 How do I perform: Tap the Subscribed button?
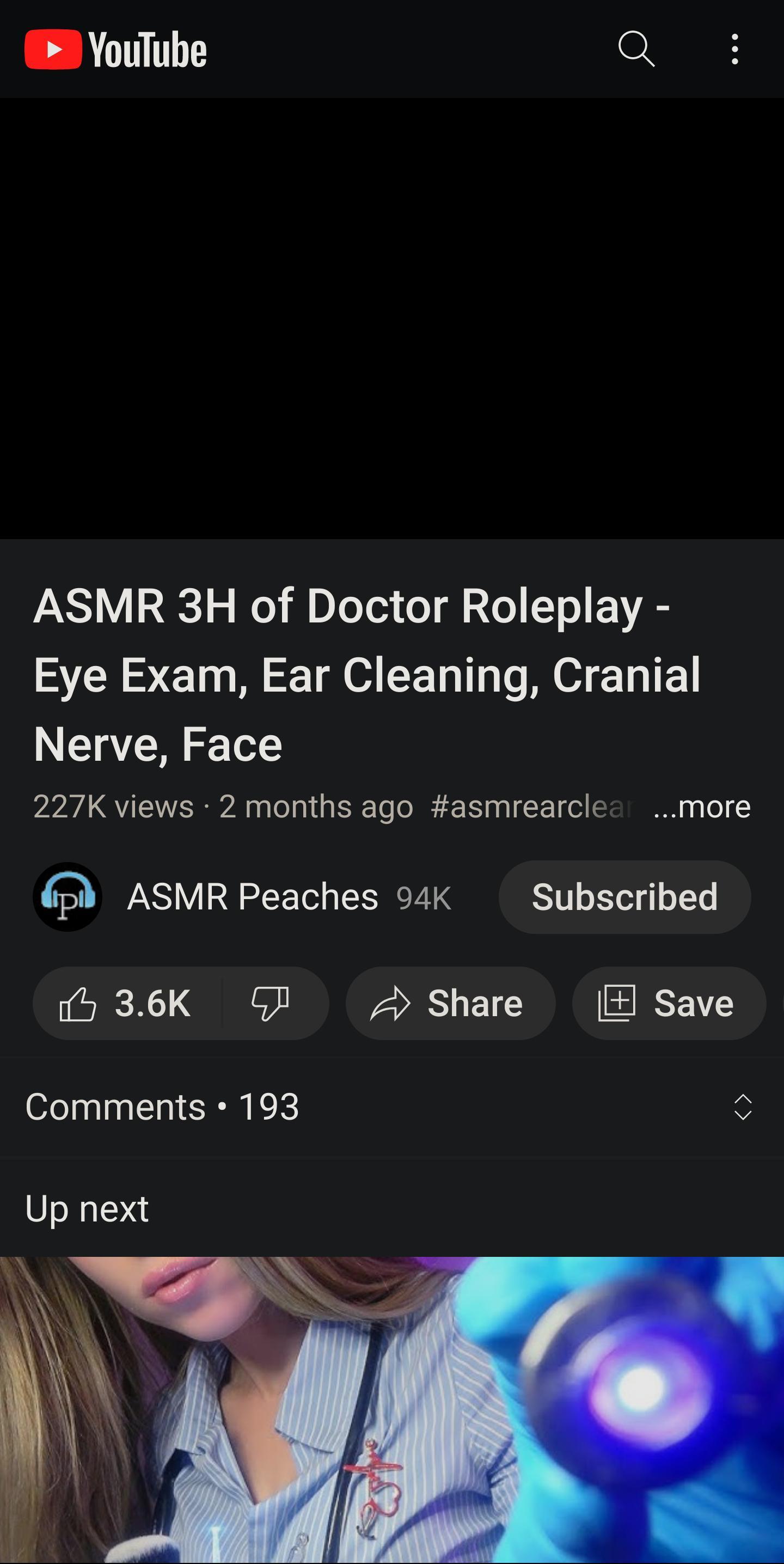624,897
